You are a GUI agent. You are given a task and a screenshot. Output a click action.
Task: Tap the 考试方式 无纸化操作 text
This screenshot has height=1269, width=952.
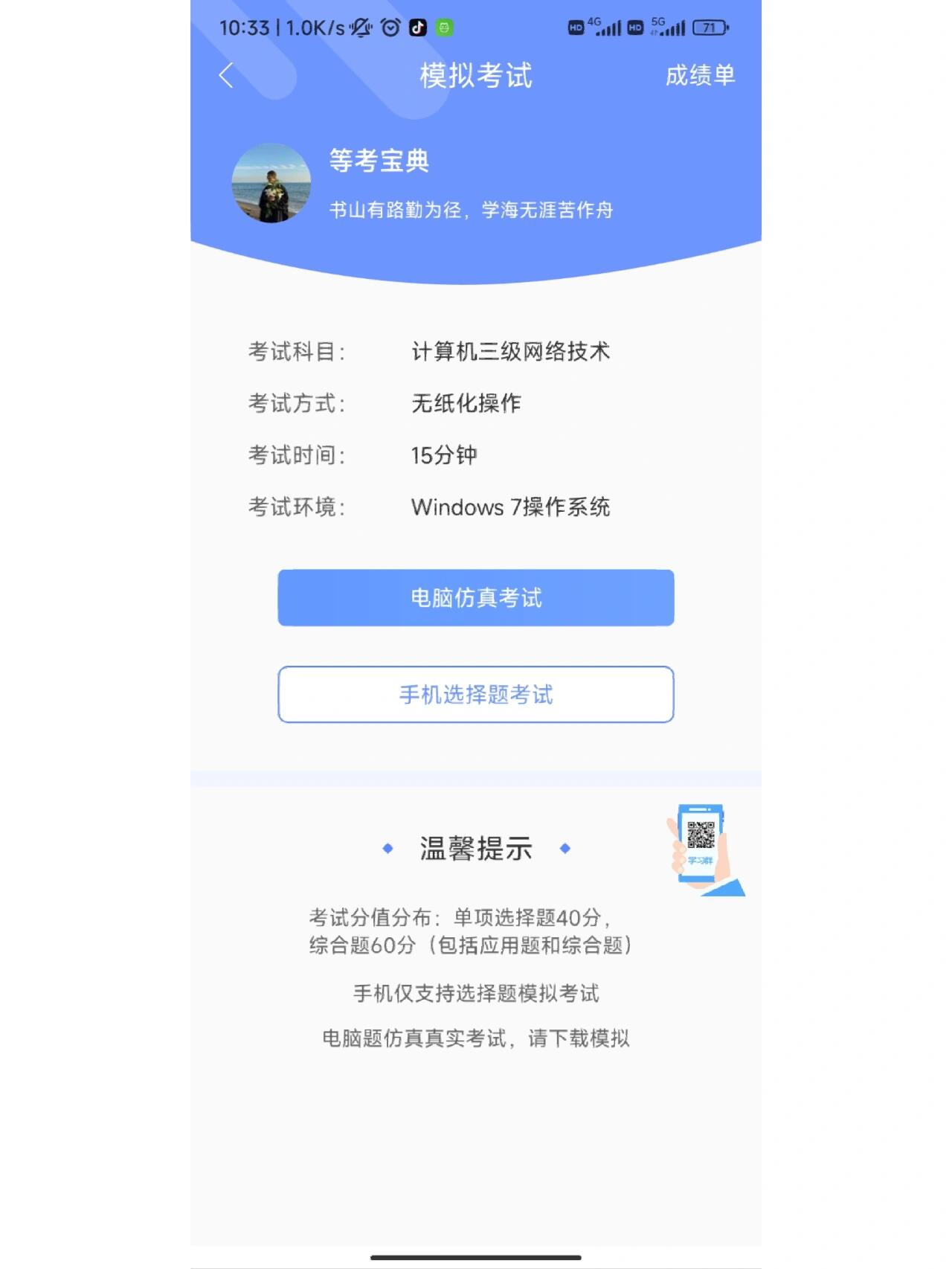click(x=467, y=403)
